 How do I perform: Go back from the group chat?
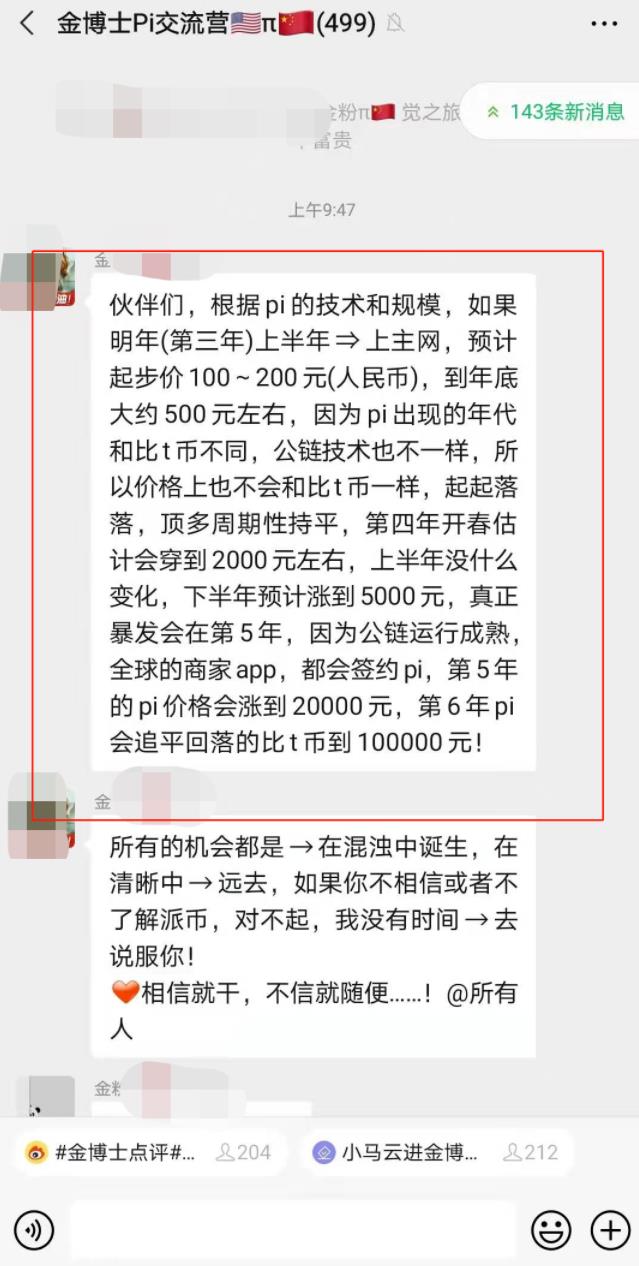pyautogui.click(x=27, y=24)
